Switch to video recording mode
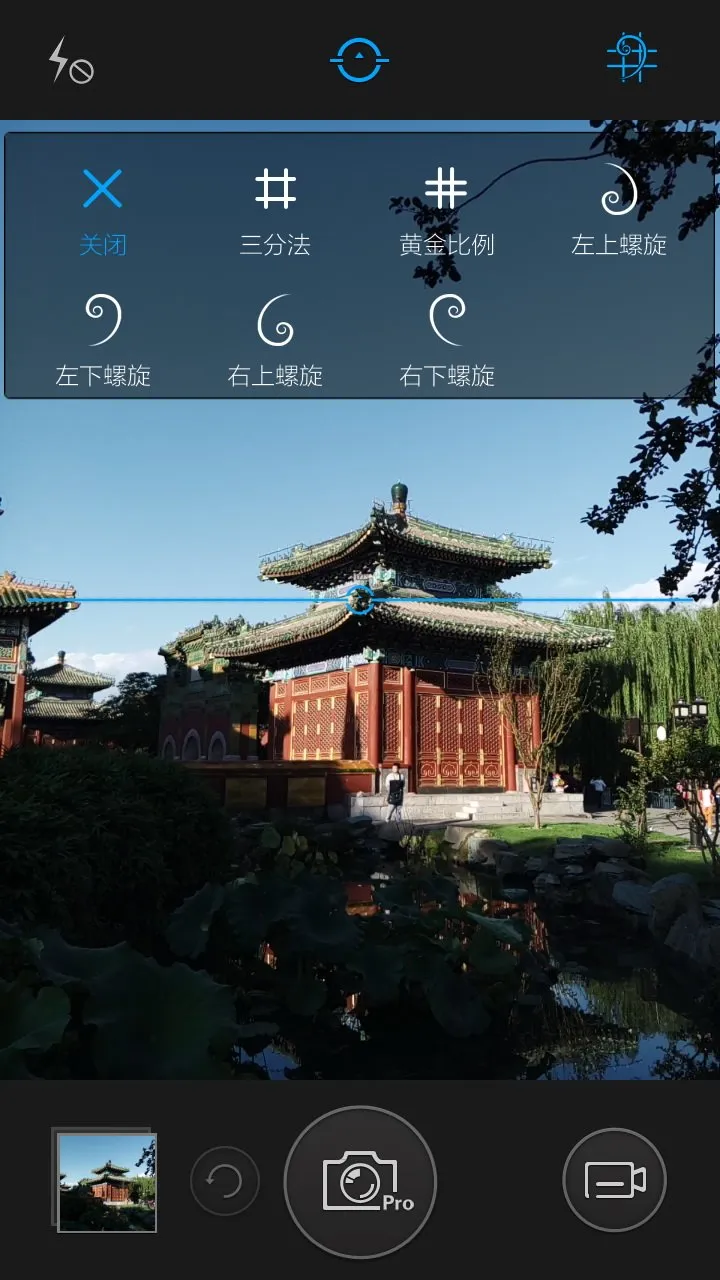This screenshot has height=1280, width=720. click(614, 1181)
